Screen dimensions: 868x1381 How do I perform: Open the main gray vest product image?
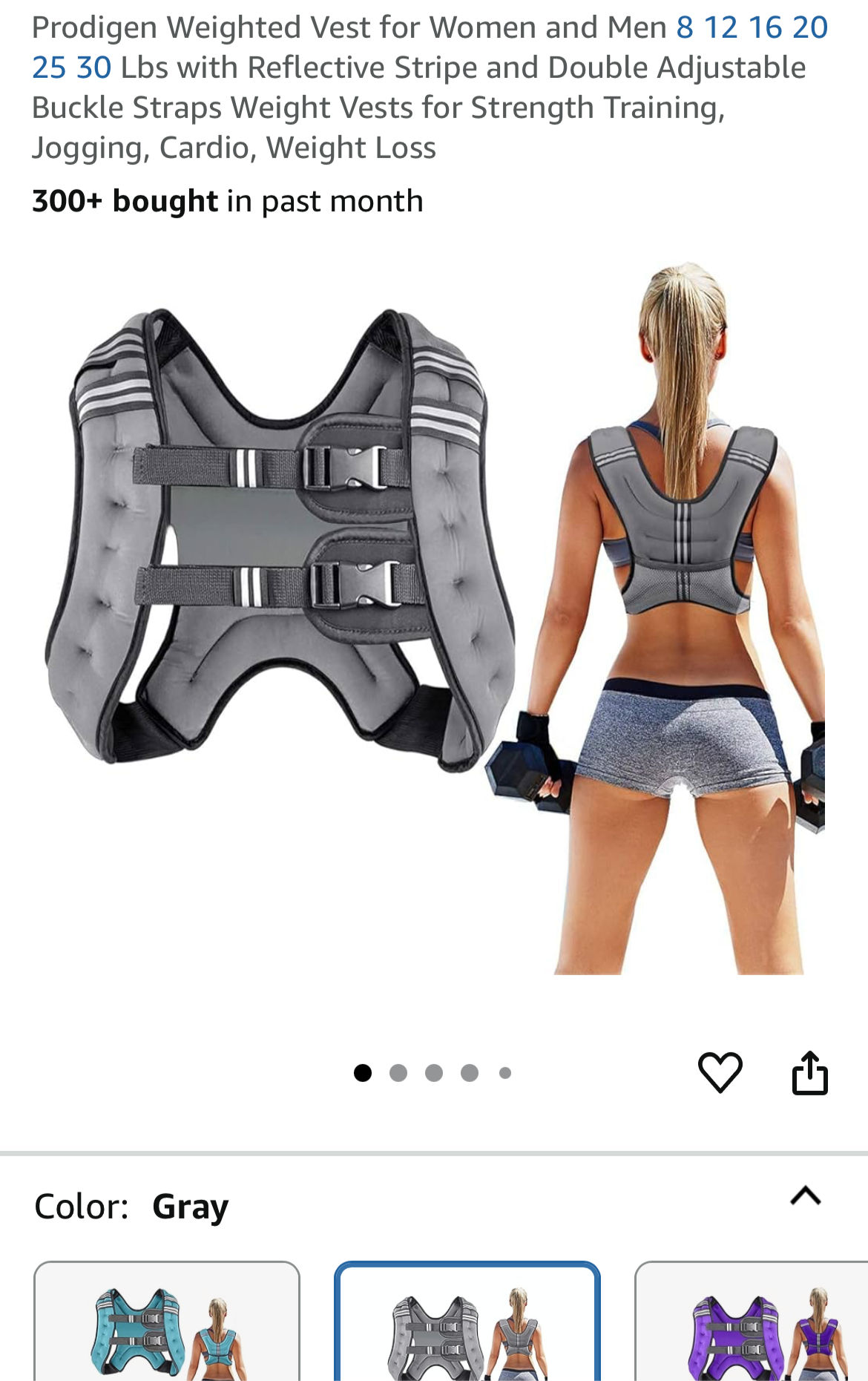pyautogui.click(x=434, y=616)
